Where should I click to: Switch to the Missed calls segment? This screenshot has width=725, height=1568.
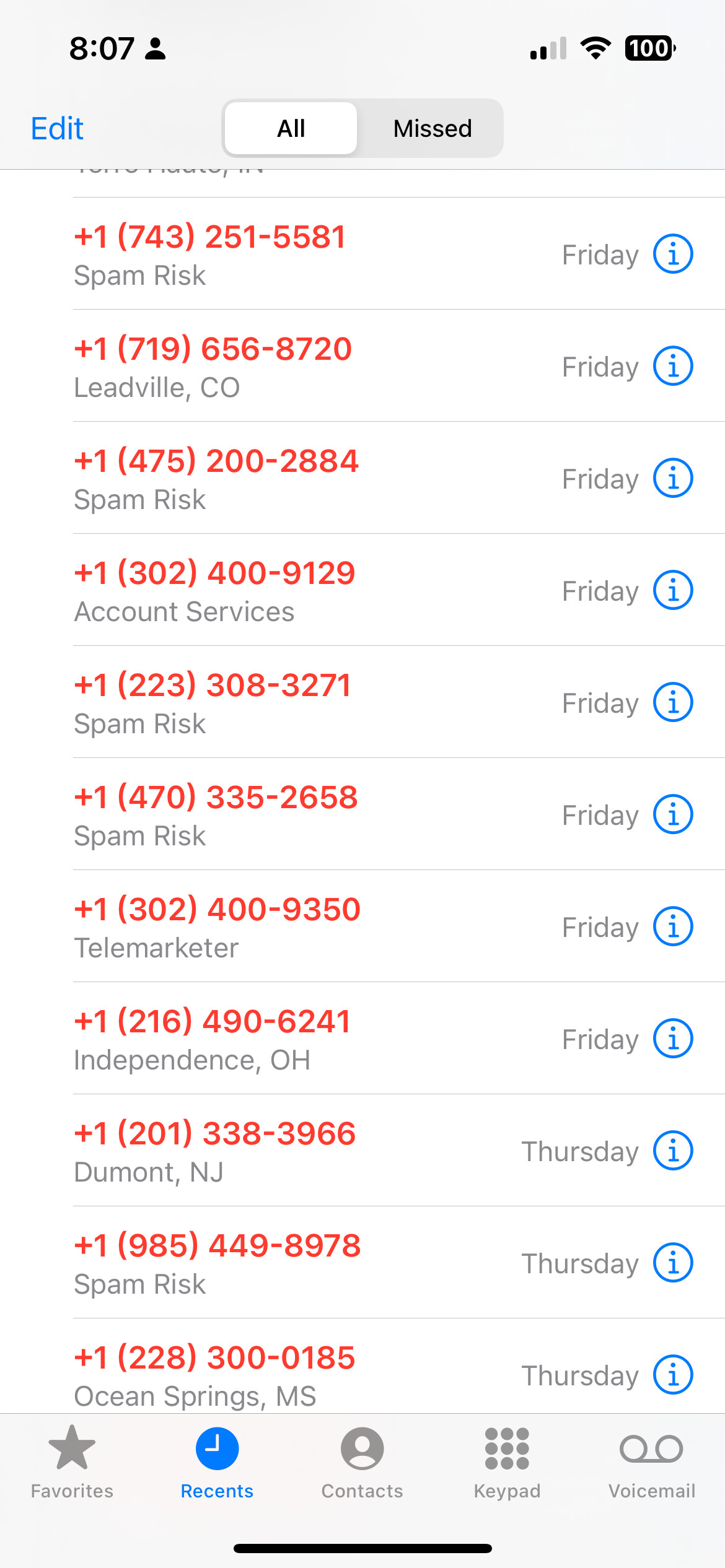point(432,129)
